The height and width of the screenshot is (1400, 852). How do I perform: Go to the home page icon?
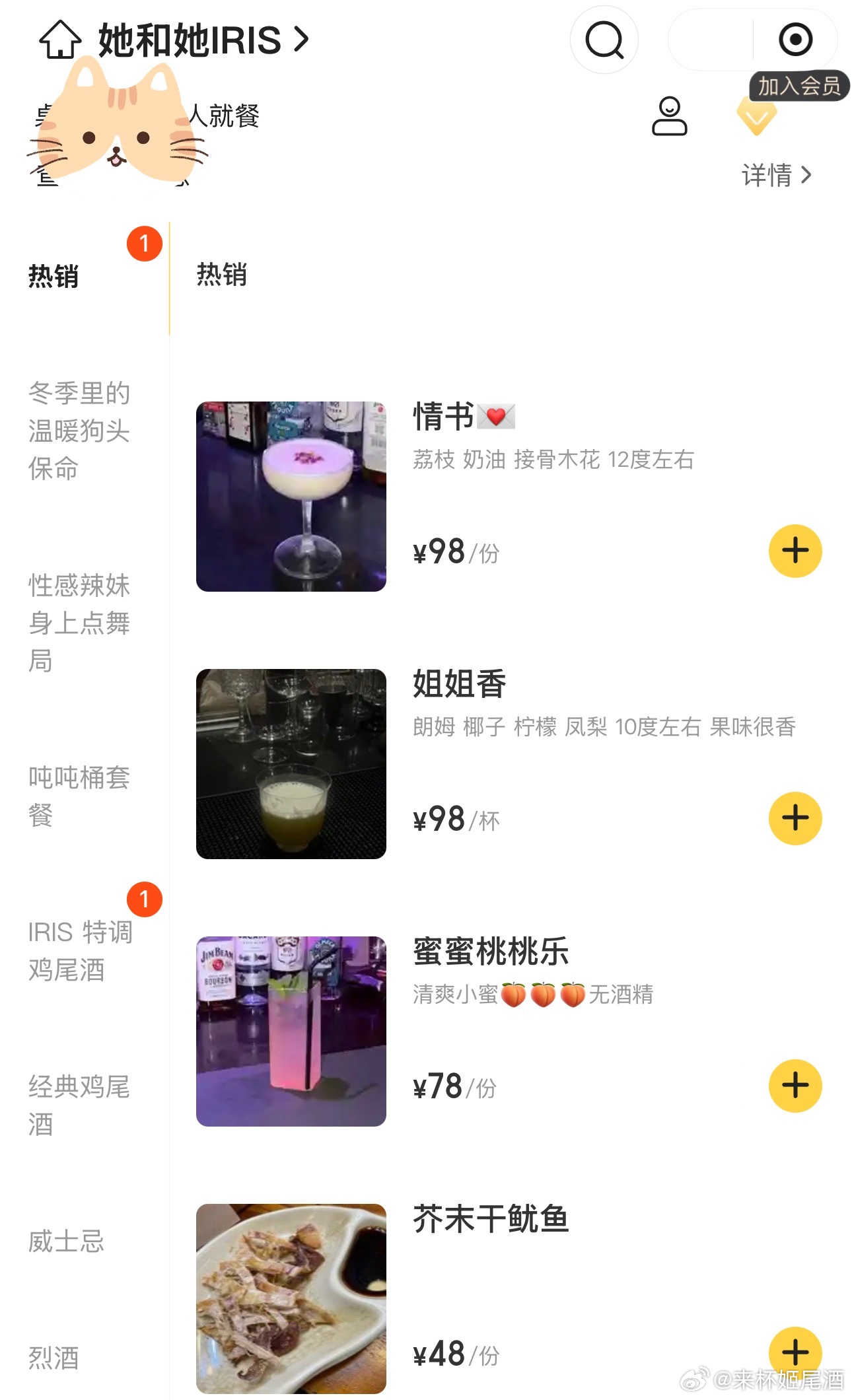click(x=60, y=40)
